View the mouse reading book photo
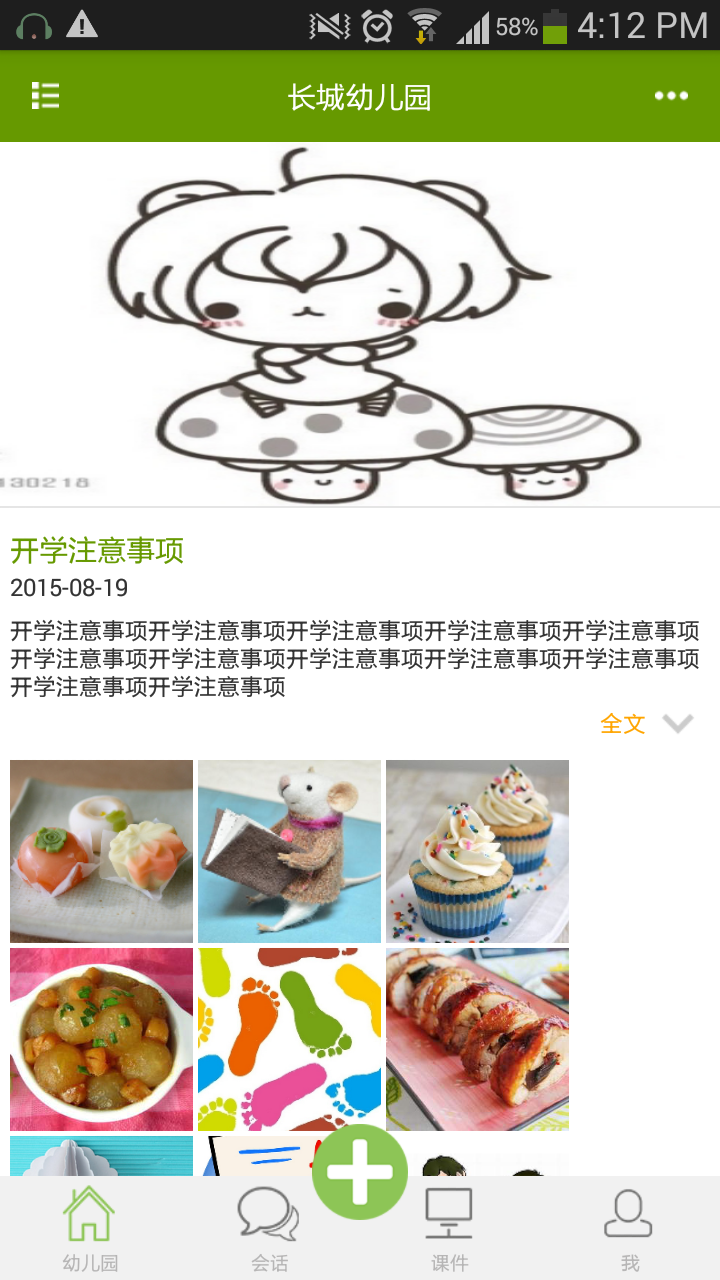This screenshot has height=1280, width=720. pyautogui.click(x=289, y=851)
